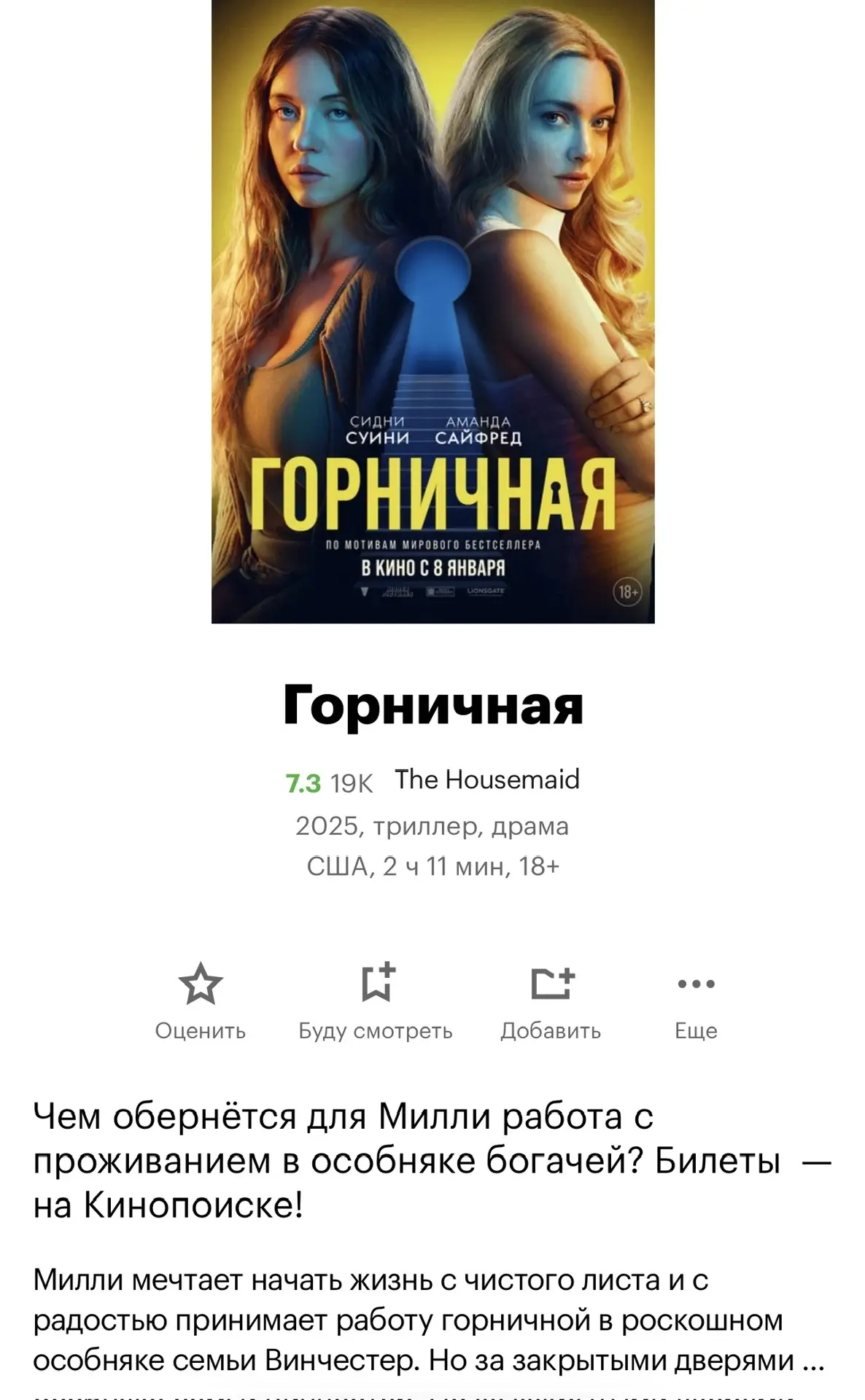Open the Еще more options menu

pyautogui.click(x=696, y=1000)
